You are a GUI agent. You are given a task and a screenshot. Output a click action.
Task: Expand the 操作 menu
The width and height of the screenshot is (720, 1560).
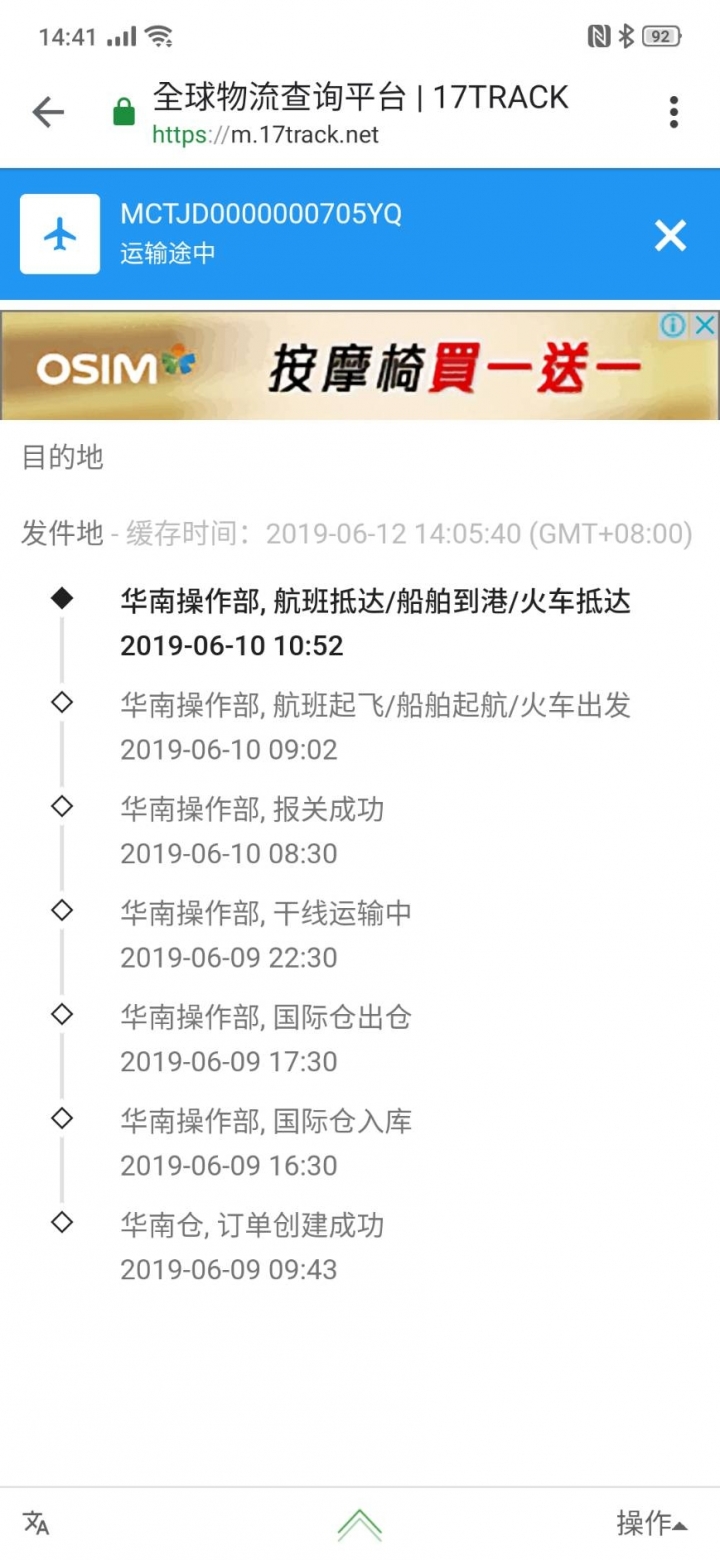(x=651, y=1523)
